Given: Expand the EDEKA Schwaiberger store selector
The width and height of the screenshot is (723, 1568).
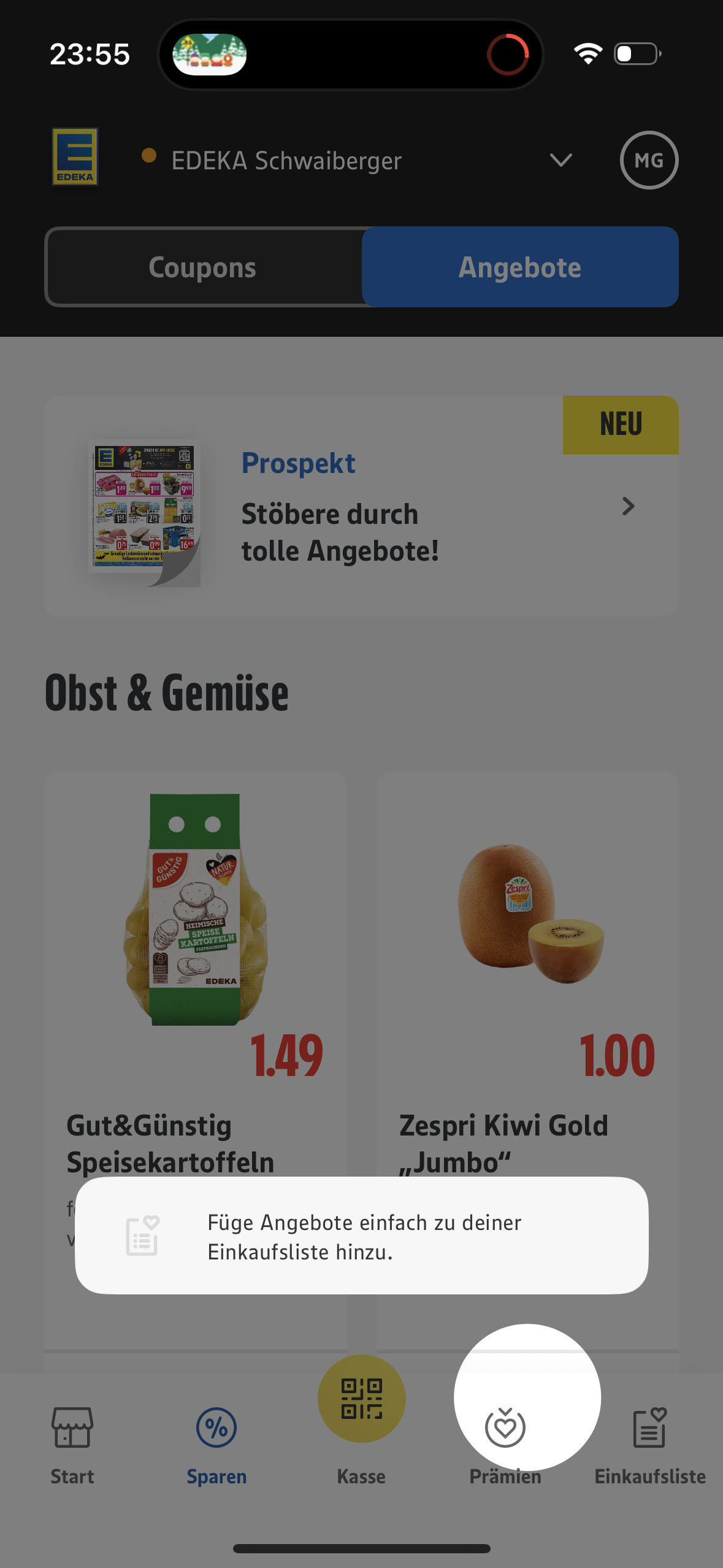Looking at the screenshot, I should (560, 160).
